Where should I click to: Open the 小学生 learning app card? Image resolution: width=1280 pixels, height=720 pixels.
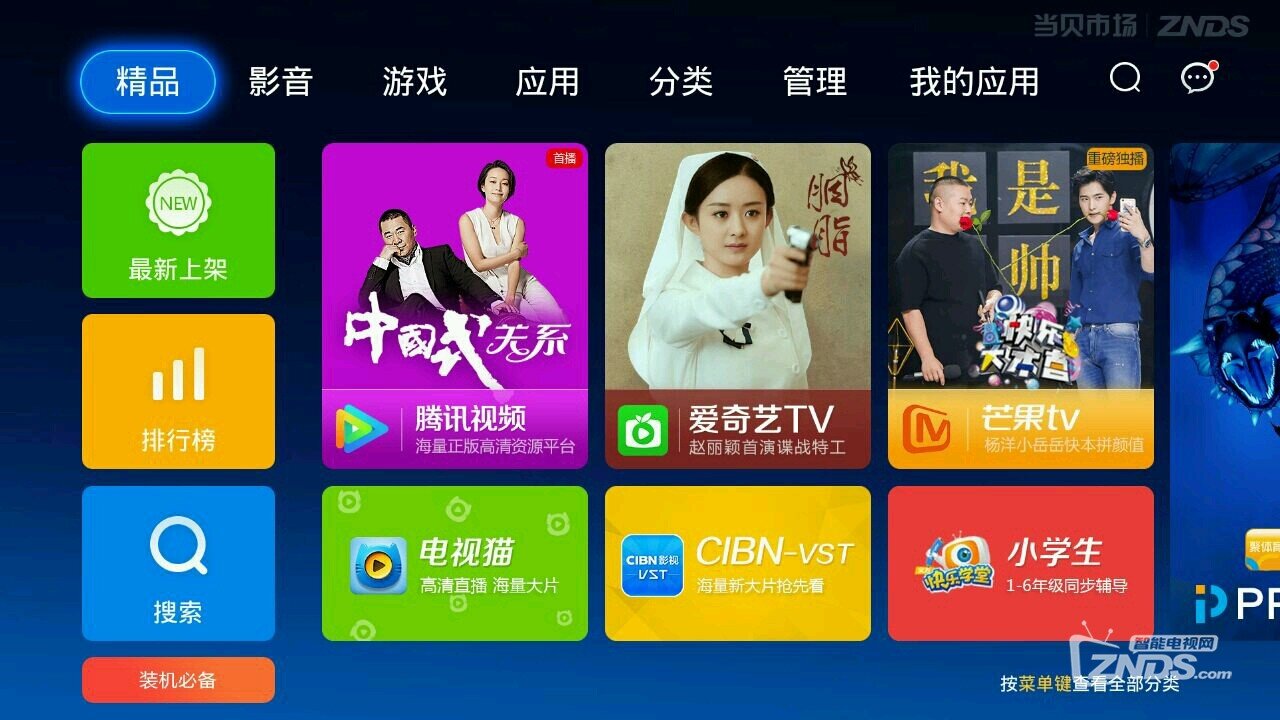tap(1021, 563)
